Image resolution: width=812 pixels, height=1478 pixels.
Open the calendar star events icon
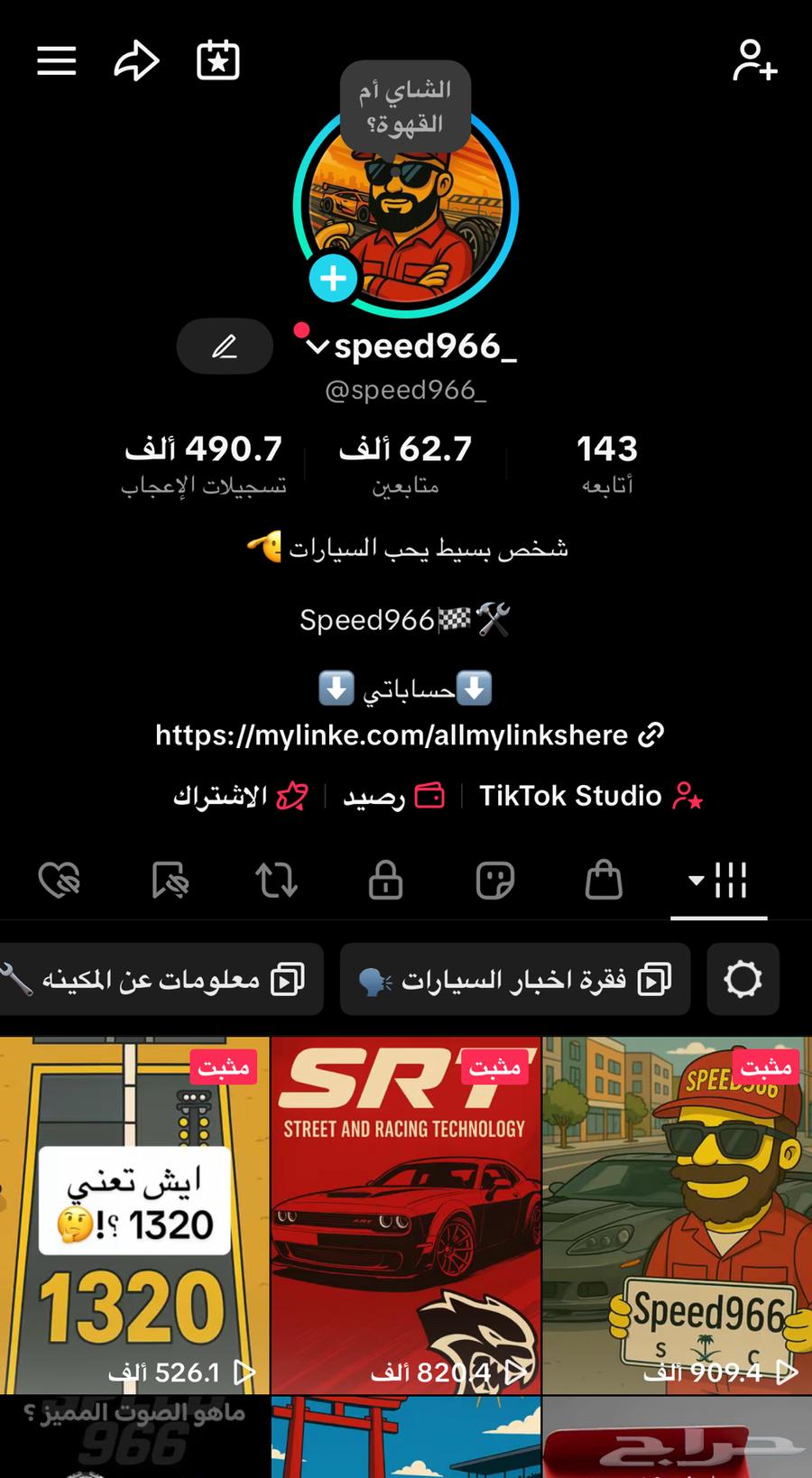218,61
